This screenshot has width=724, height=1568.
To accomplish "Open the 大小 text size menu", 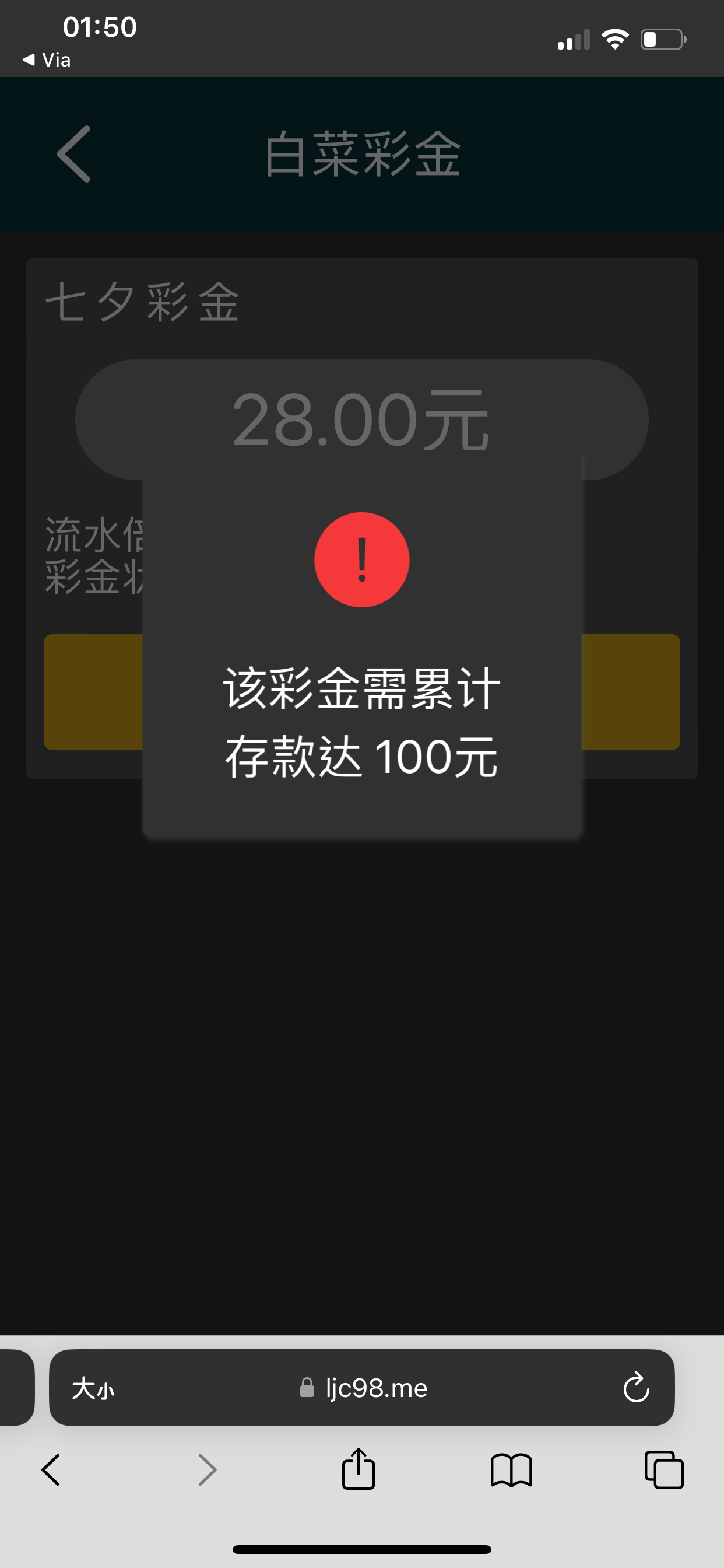I will point(93,1388).
